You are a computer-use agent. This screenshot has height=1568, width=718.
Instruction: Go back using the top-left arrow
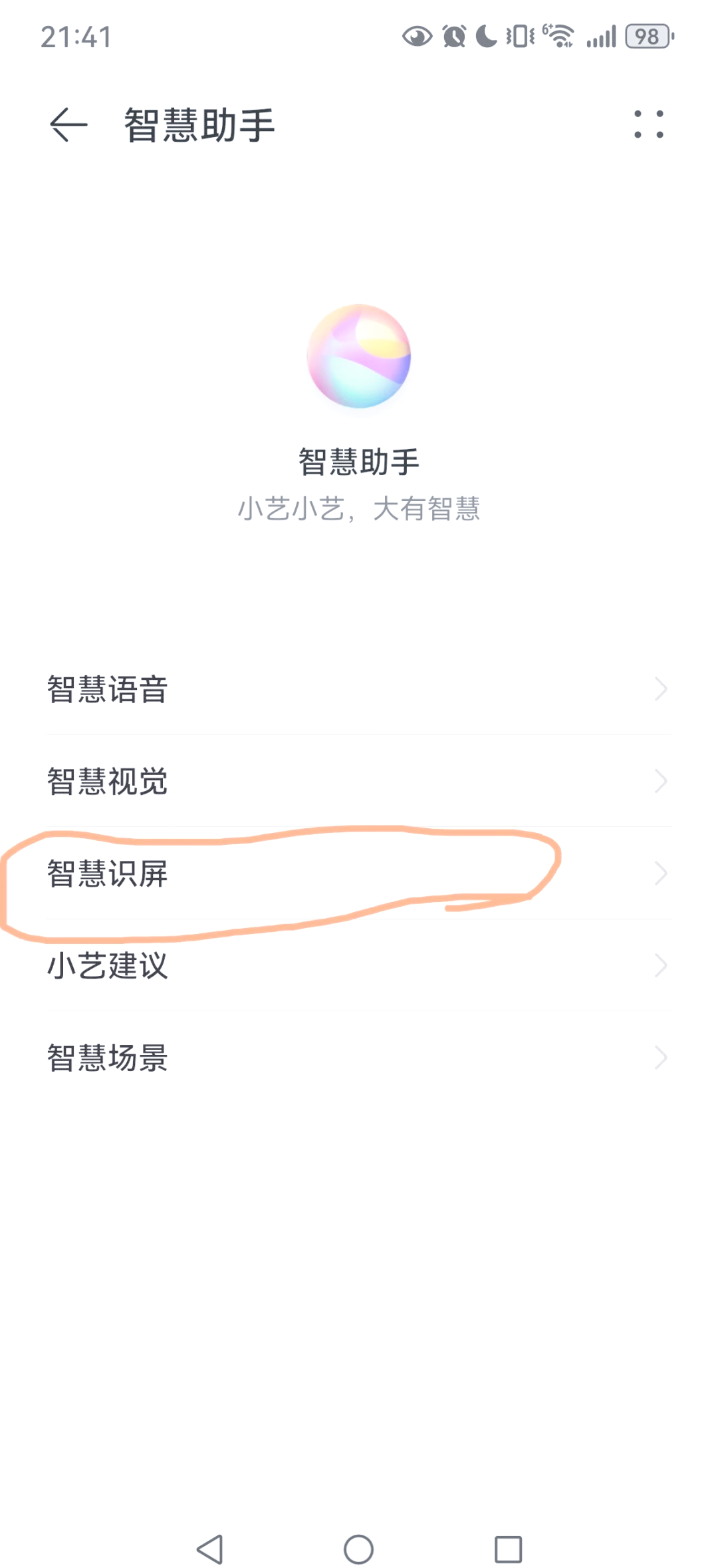click(68, 124)
